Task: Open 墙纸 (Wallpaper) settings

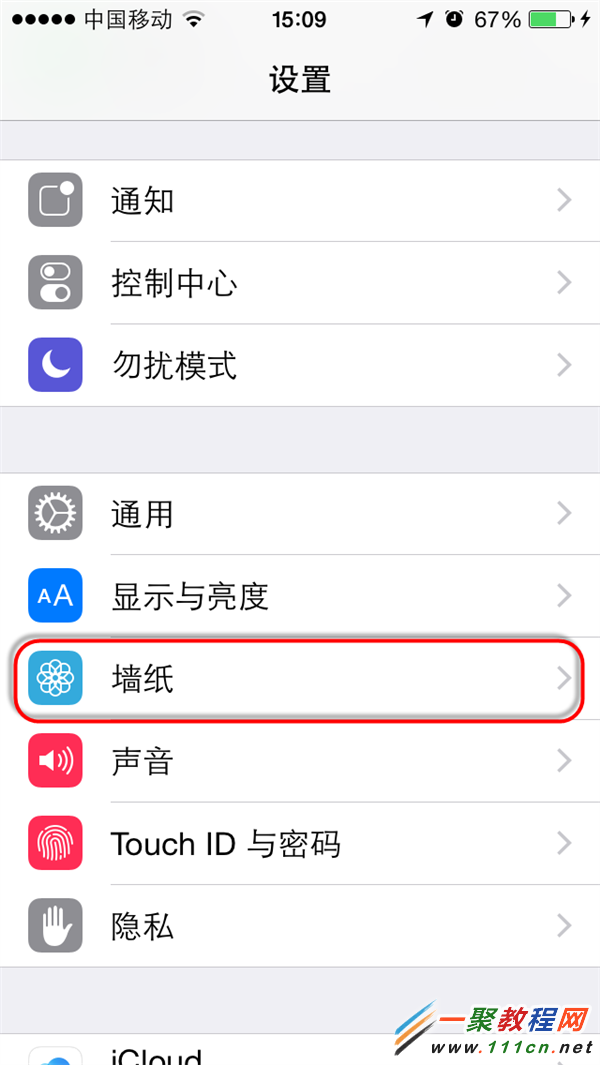Action: click(300, 679)
